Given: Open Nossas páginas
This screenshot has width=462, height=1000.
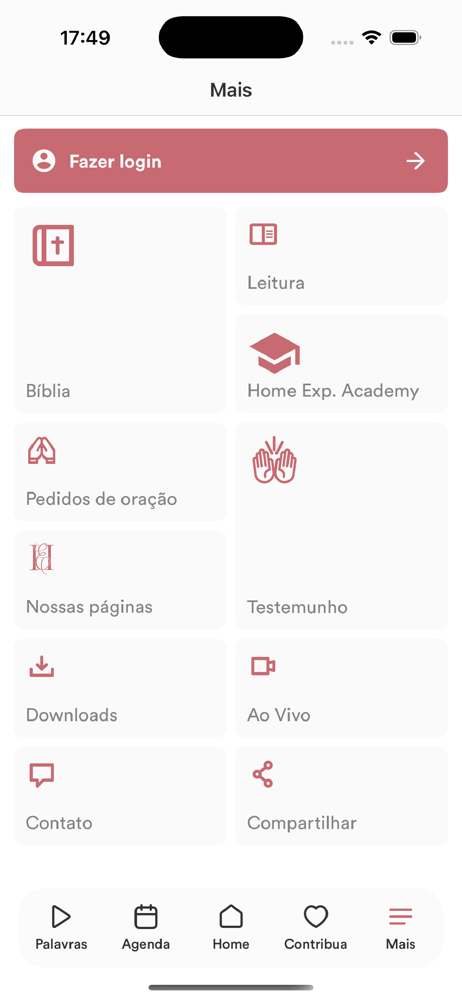Looking at the screenshot, I should pyautogui.click(x=120, y=580).
